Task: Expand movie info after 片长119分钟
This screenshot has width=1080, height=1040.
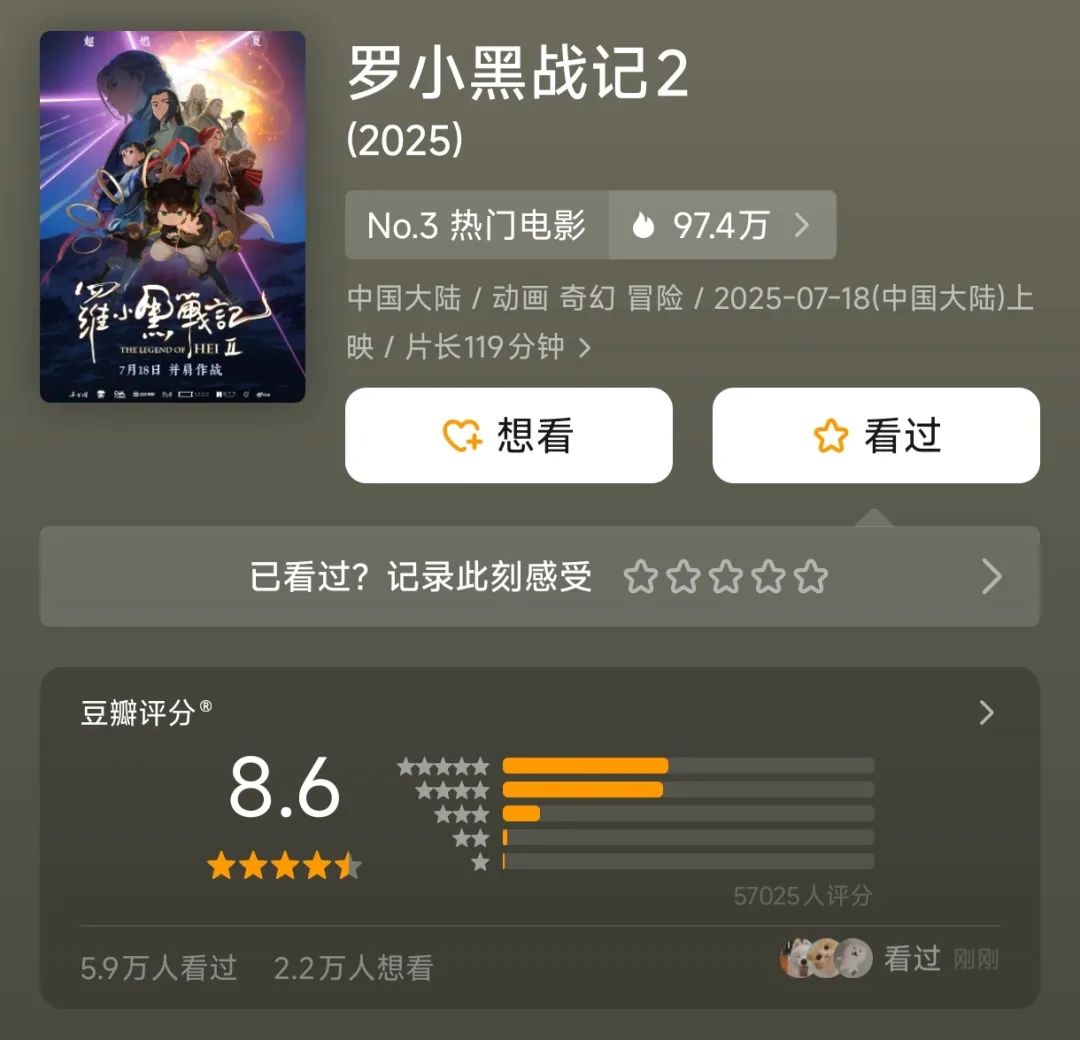Action: point(585,348)
